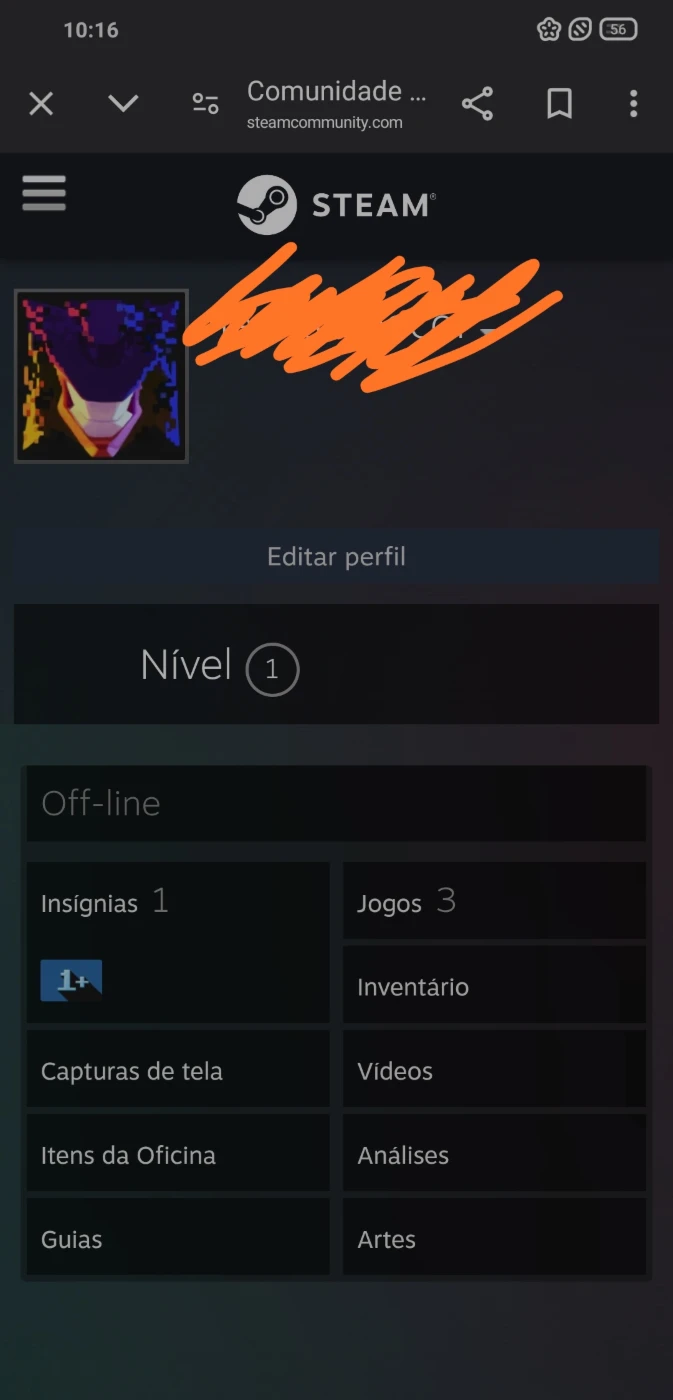This screenshot has height=1400, width=673.
Task: Open the profile avatar picture
Action: click(x=101, y=376)
